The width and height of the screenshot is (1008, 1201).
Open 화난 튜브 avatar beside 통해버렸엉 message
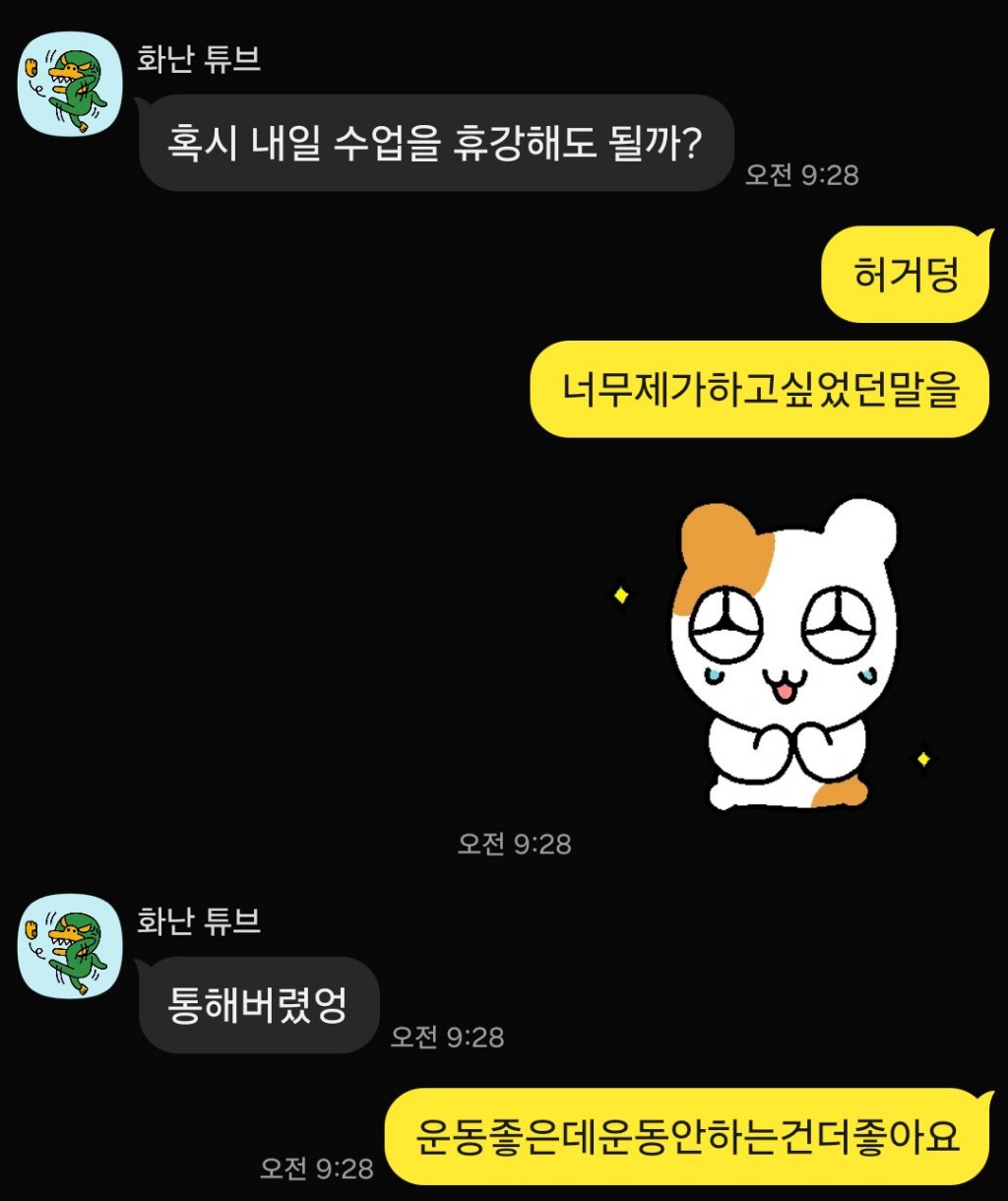coord(70,946)
